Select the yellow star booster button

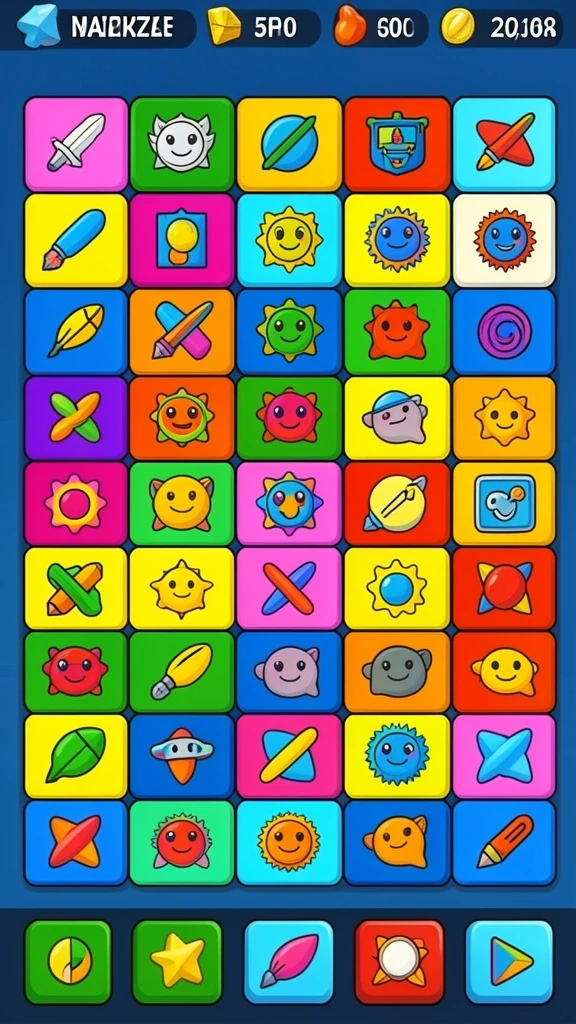pos(177,961)
